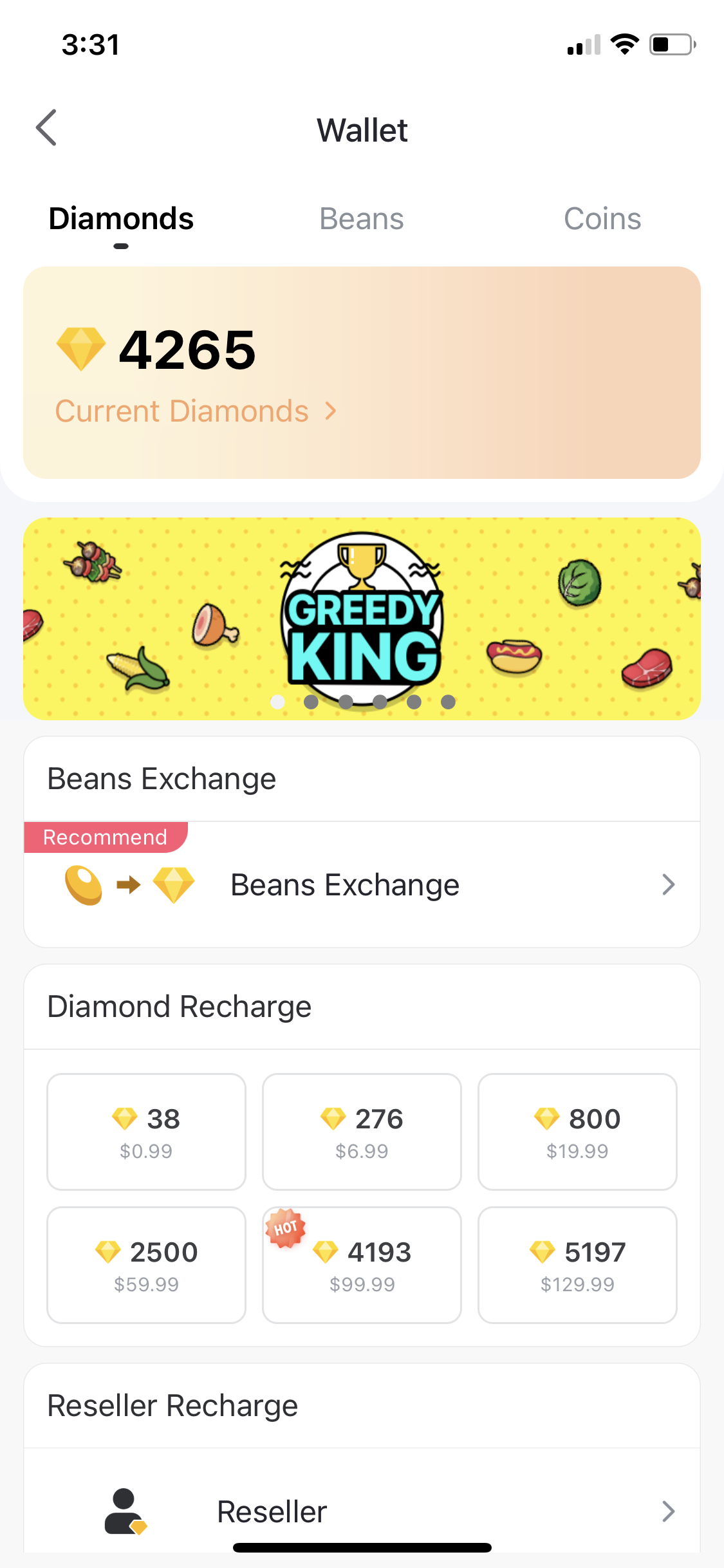Switch to the Beans tab
Viewport: 724px width, 1568px height.
(362, 219)
